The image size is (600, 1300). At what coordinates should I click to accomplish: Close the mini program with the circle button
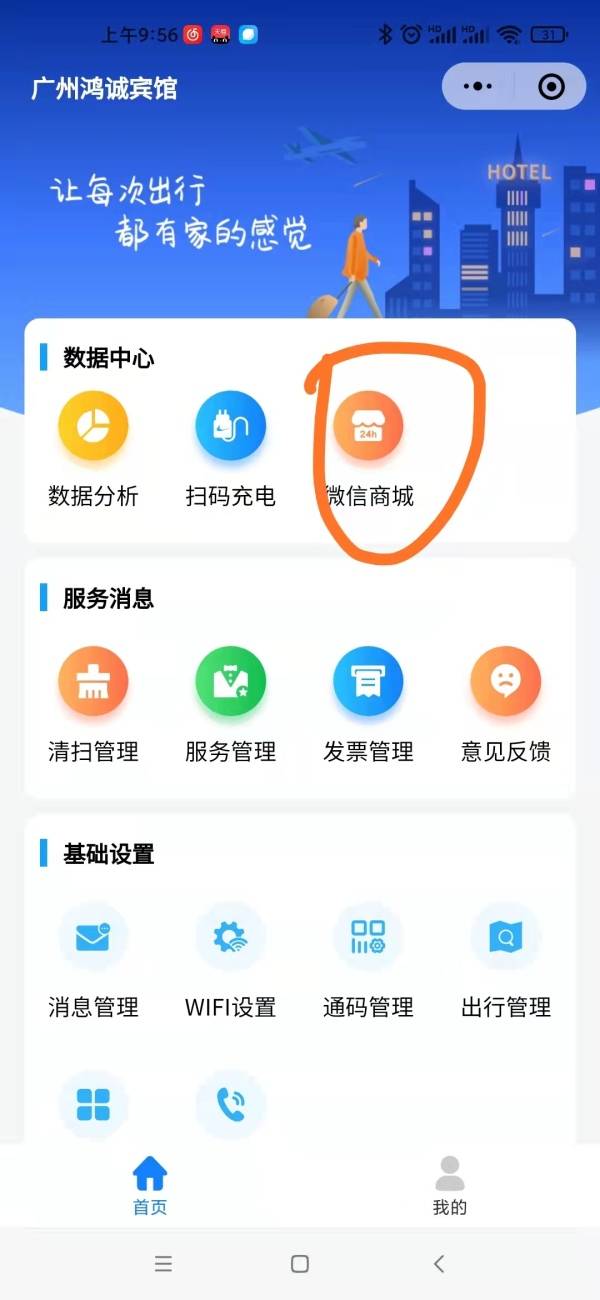coord(551,87)
